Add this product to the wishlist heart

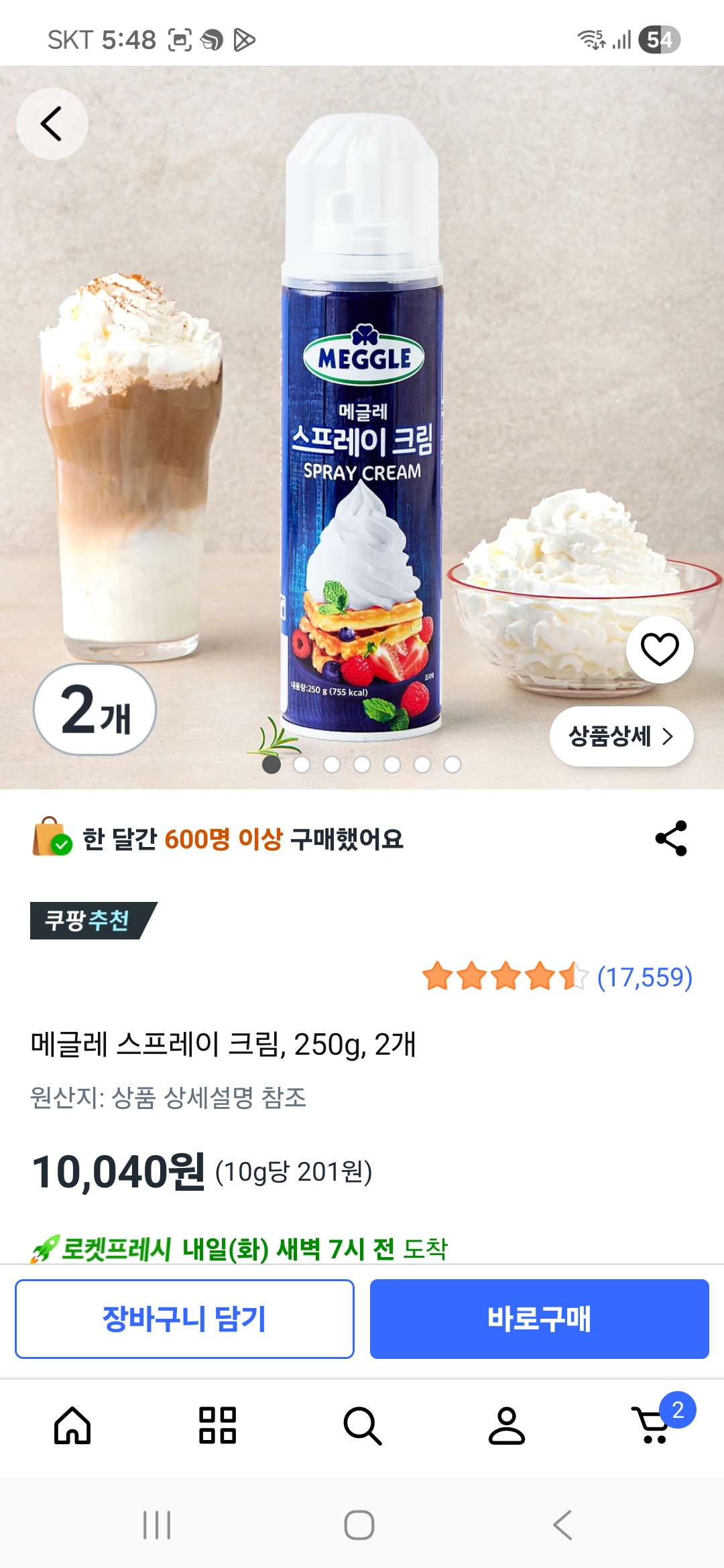660,649
